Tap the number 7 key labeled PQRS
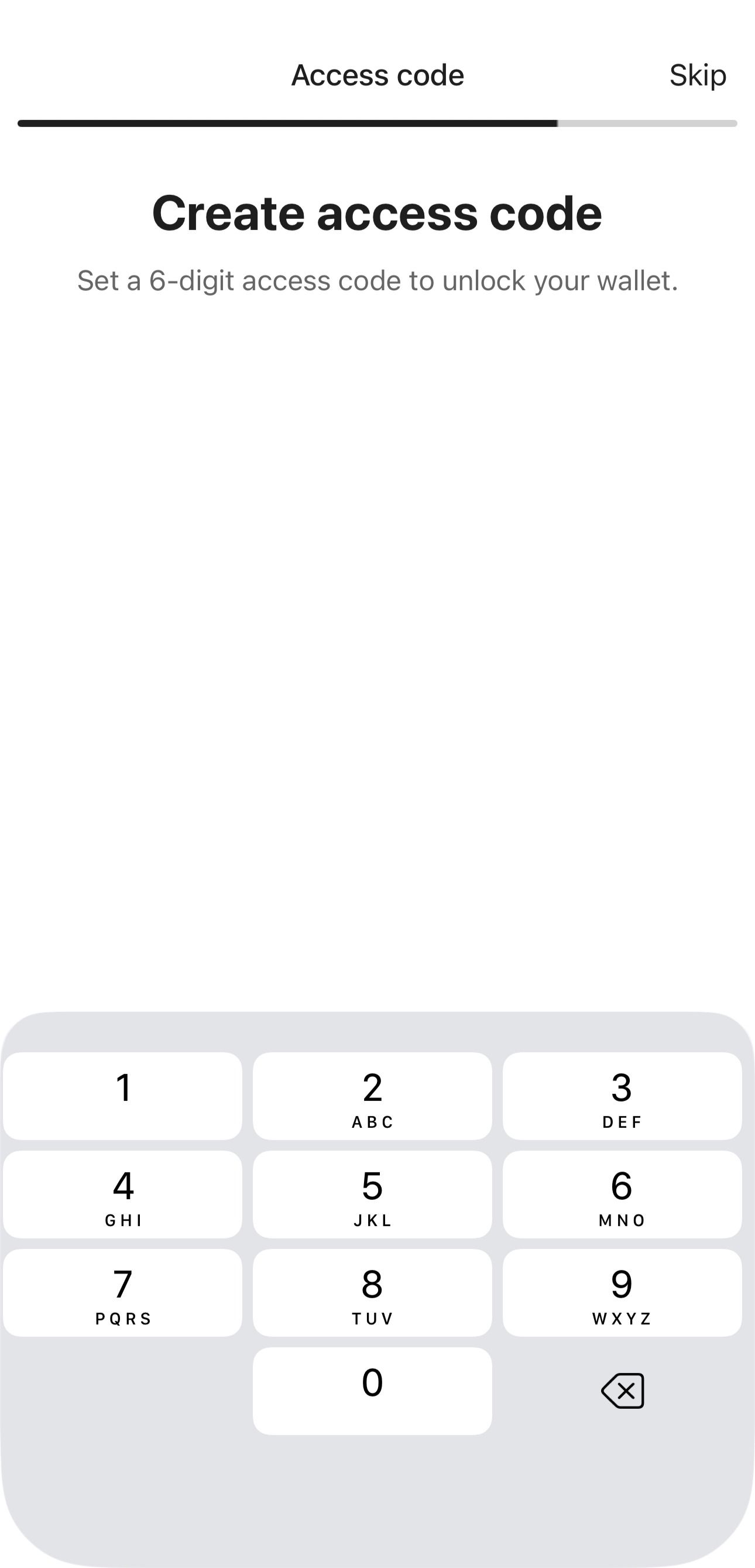 point(123,1294)
